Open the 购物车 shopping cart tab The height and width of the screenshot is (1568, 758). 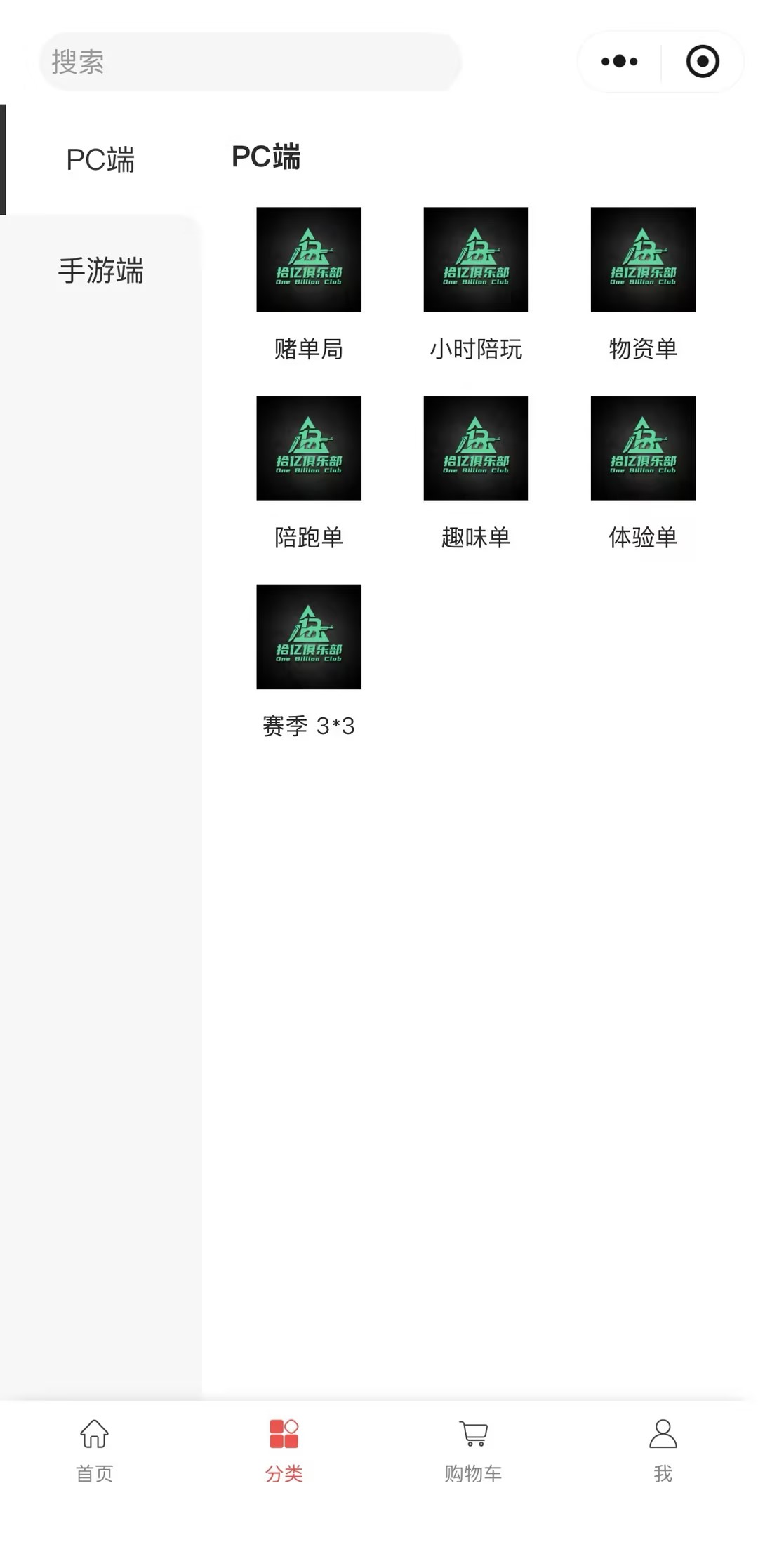[473, 1450]
